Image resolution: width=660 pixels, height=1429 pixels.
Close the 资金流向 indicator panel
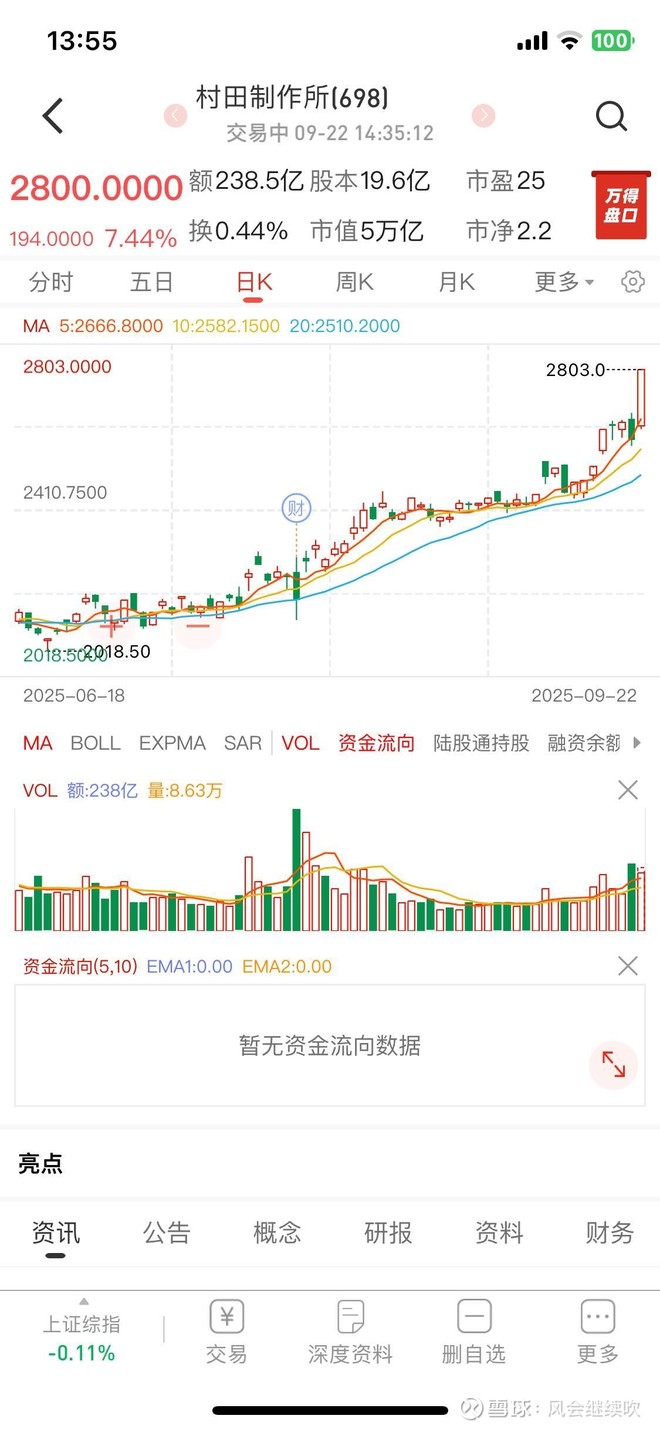tap(628, 966)
